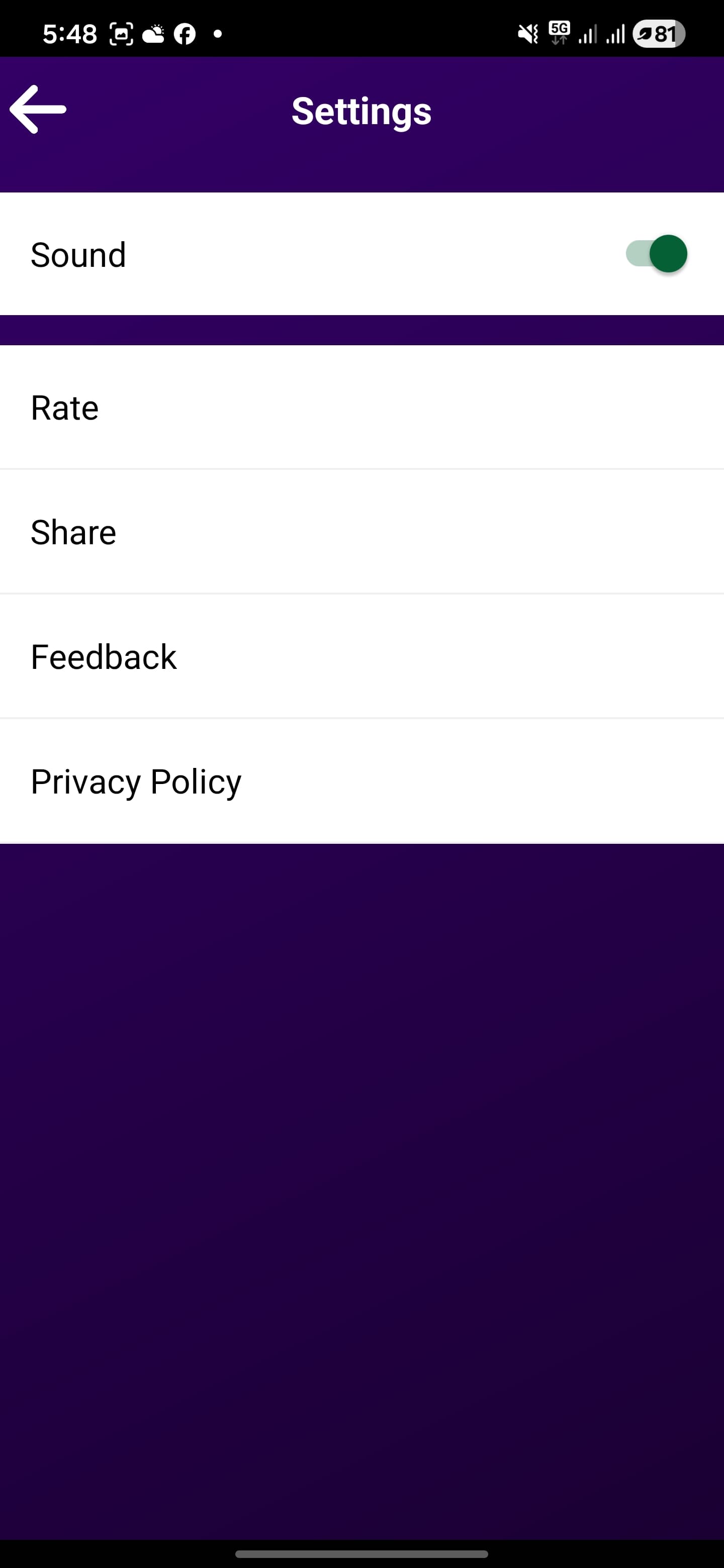Click the status bar clock showing 5:48

[x=69, y=34]
